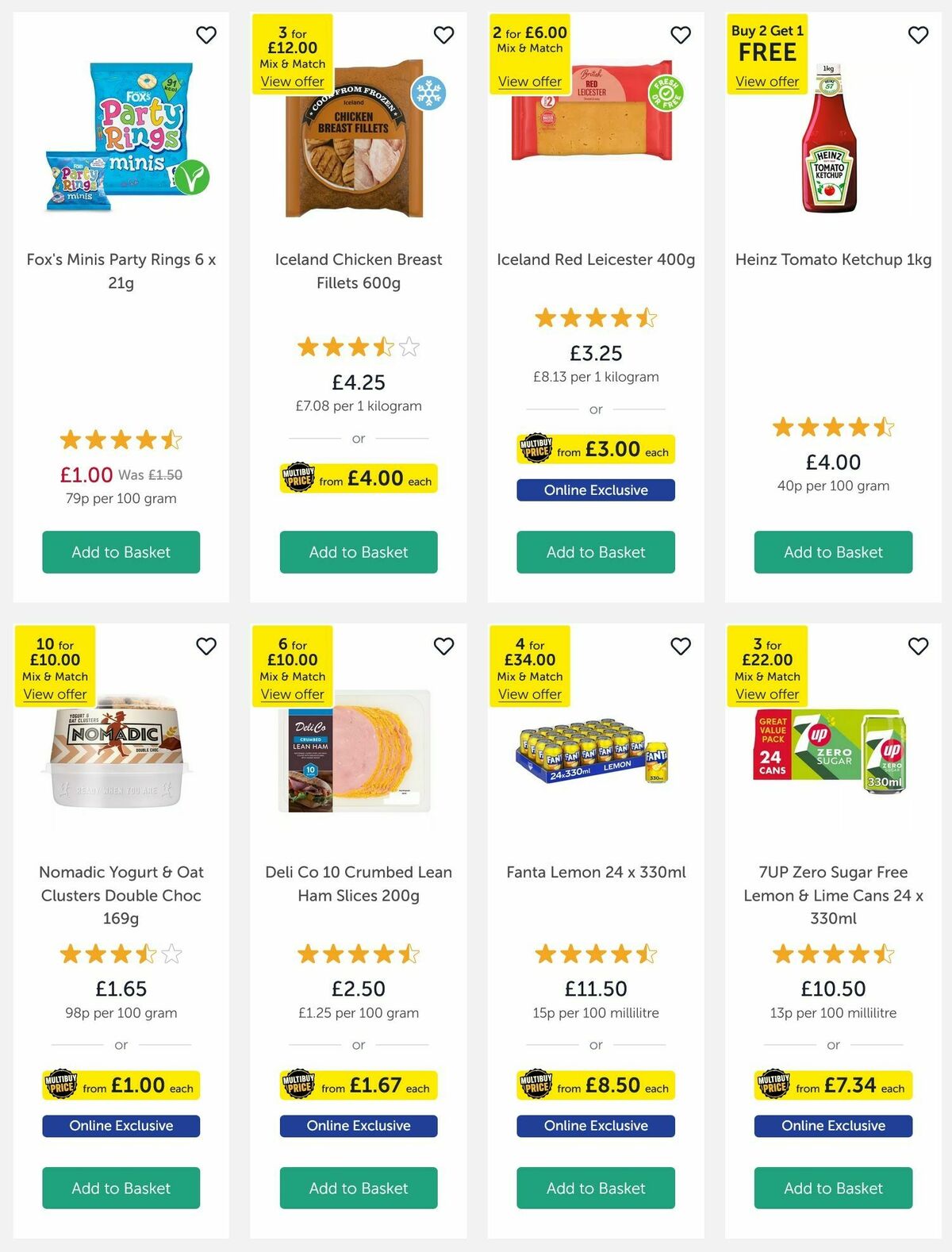Image resolution: width=952 pixels, height=1252 pixels.
Task: Add 7UP Zero Sugar cans to basket
Action: tap(833, 1189)
